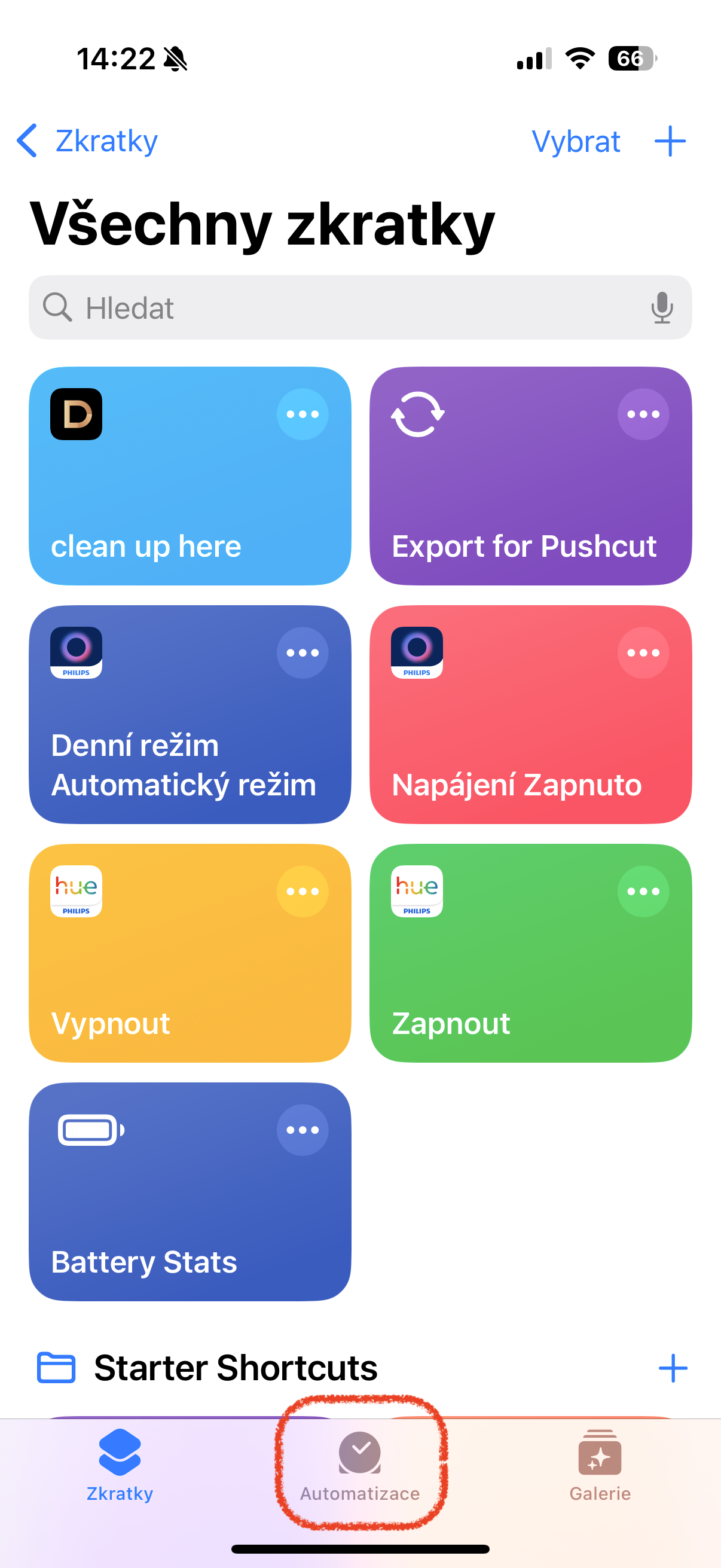Start voice dictation in the search field
Screen dimensions: 721x1568
coord(661,307)
